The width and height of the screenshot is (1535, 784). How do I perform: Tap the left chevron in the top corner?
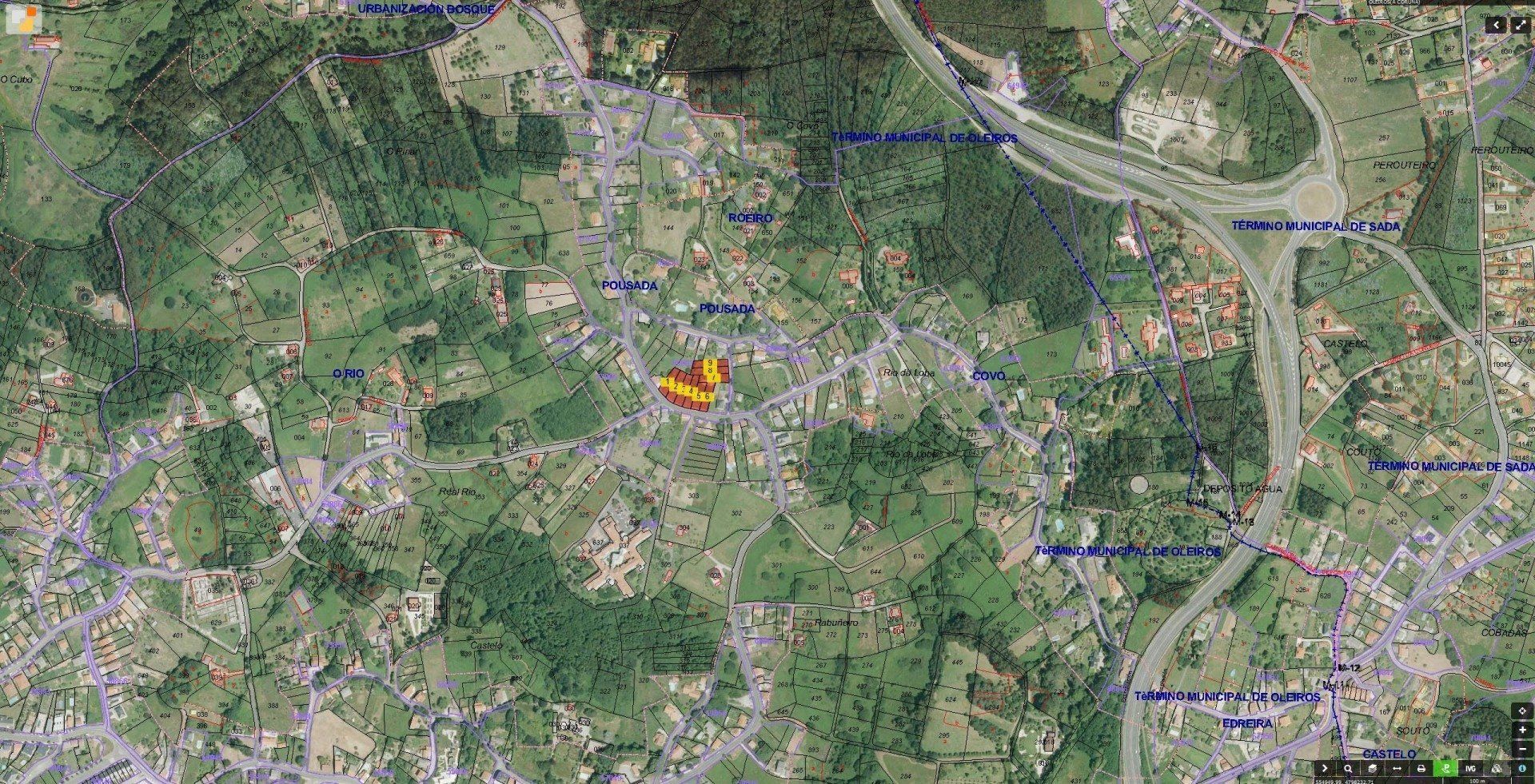[1497, 25]
